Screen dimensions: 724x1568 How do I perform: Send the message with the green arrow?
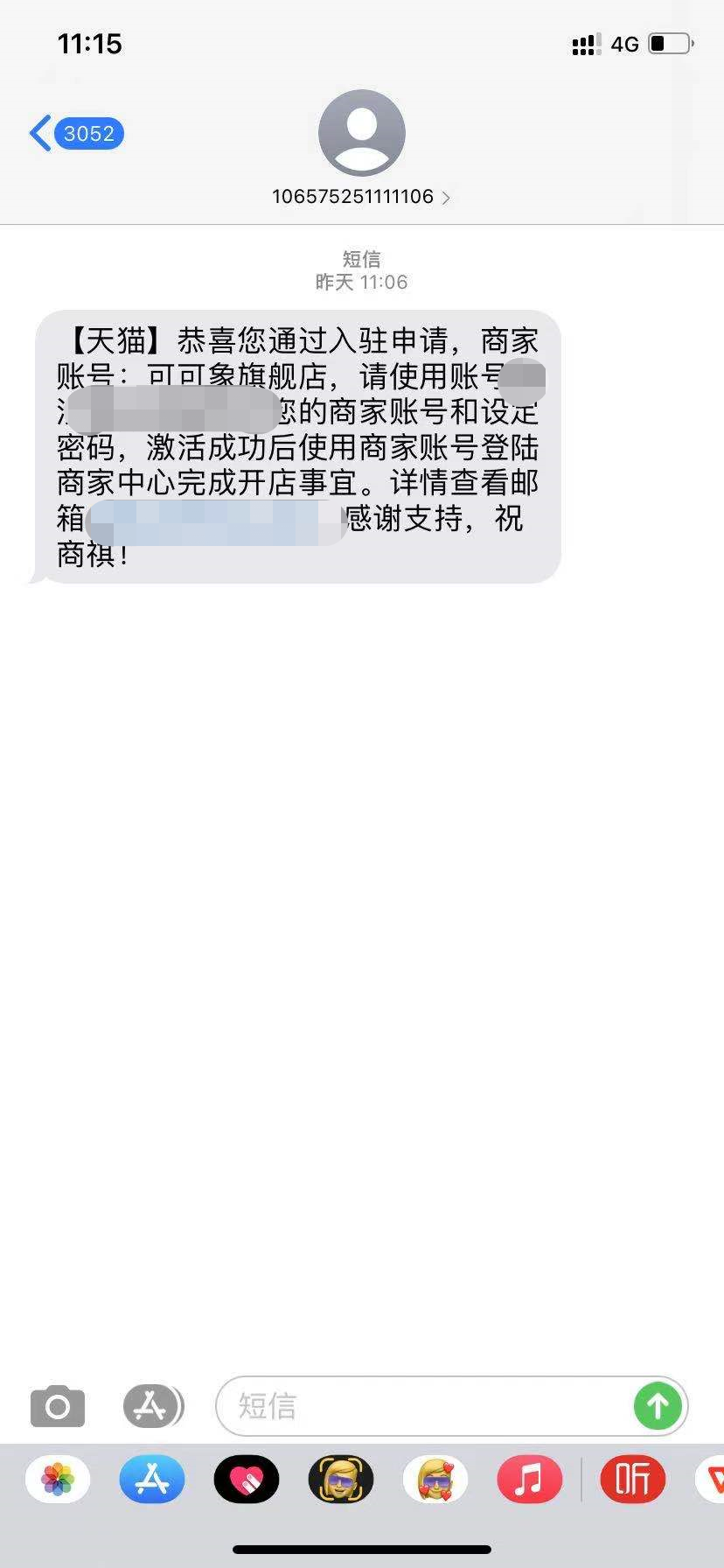(x=658, y=1406)
